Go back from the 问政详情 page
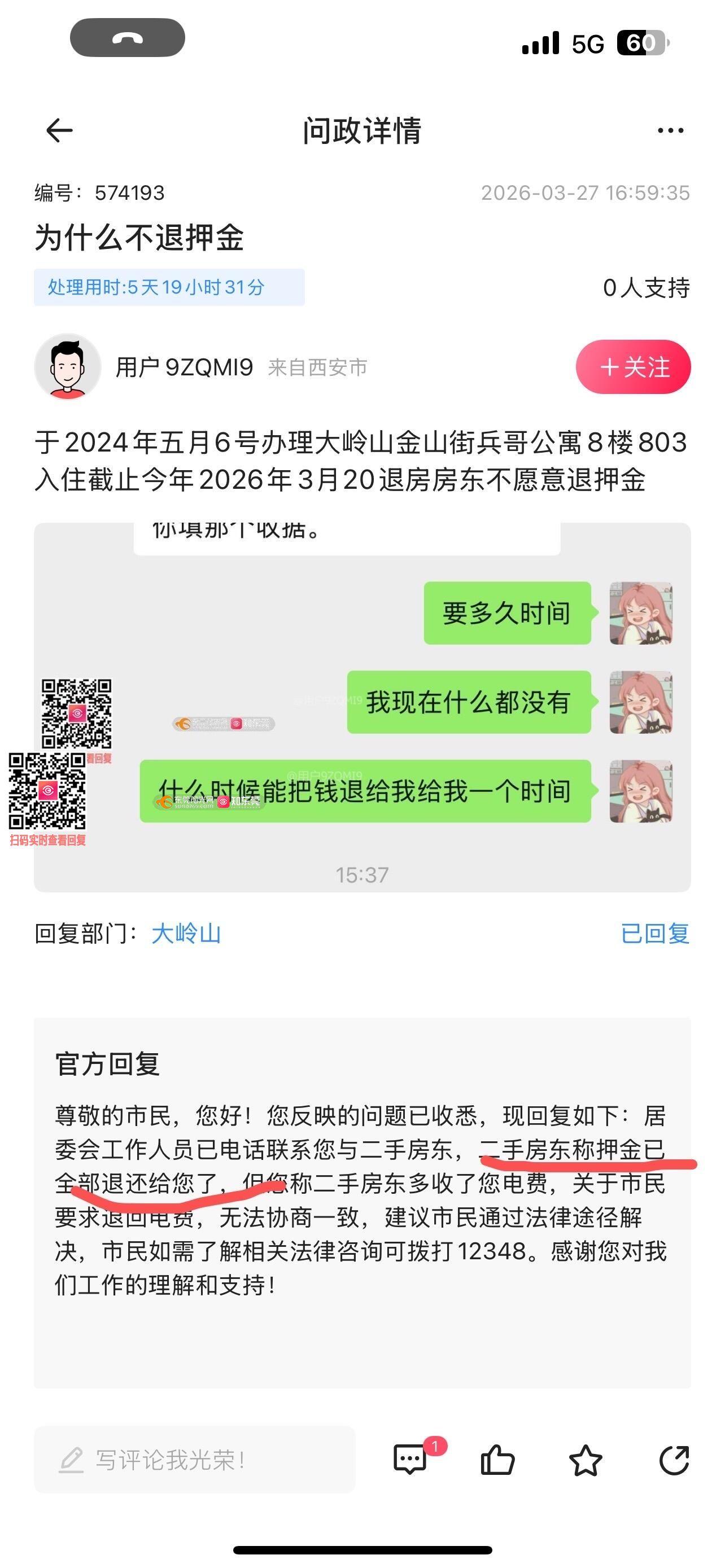The width and height of the screenshot is (725, 1568). [60, 130]
